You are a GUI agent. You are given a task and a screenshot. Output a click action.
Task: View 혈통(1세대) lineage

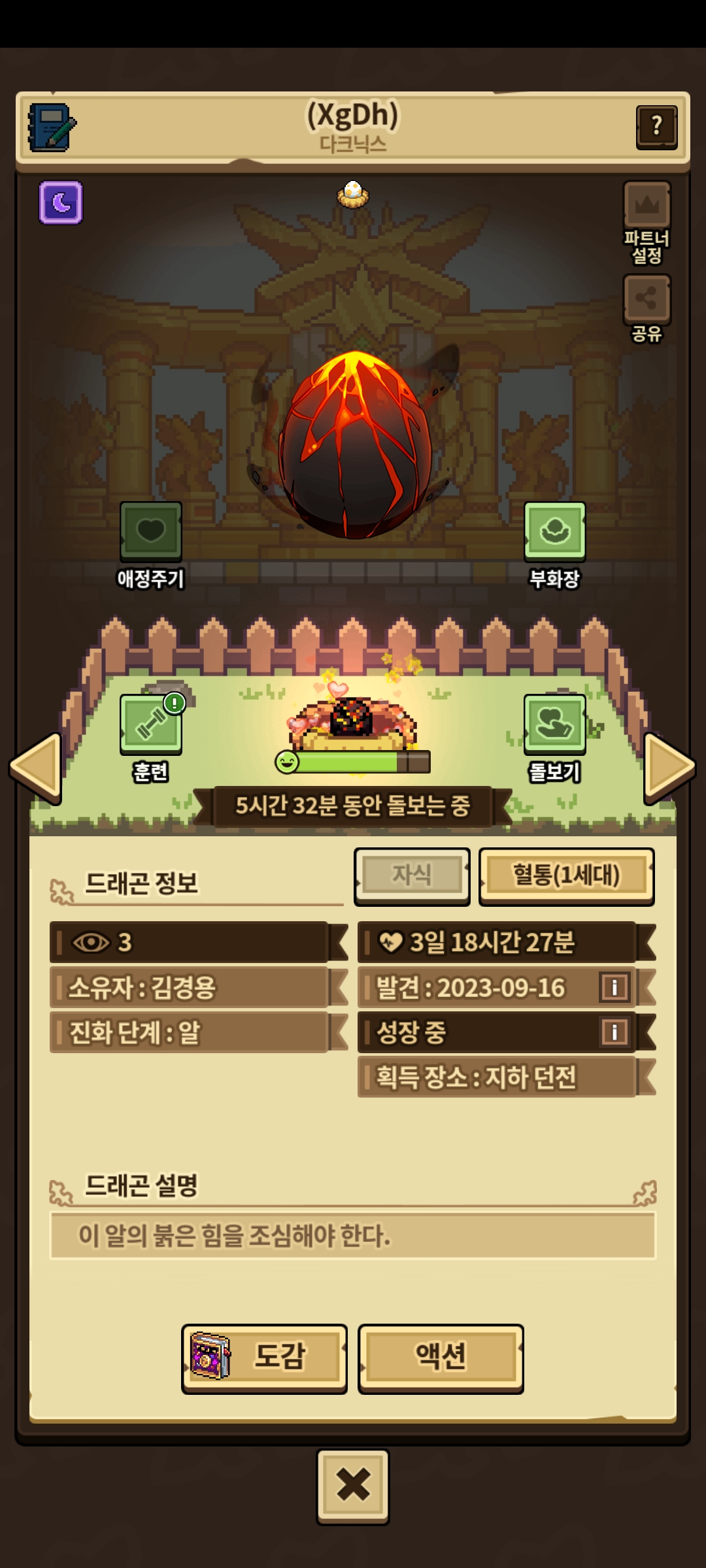tap(566, 875)
